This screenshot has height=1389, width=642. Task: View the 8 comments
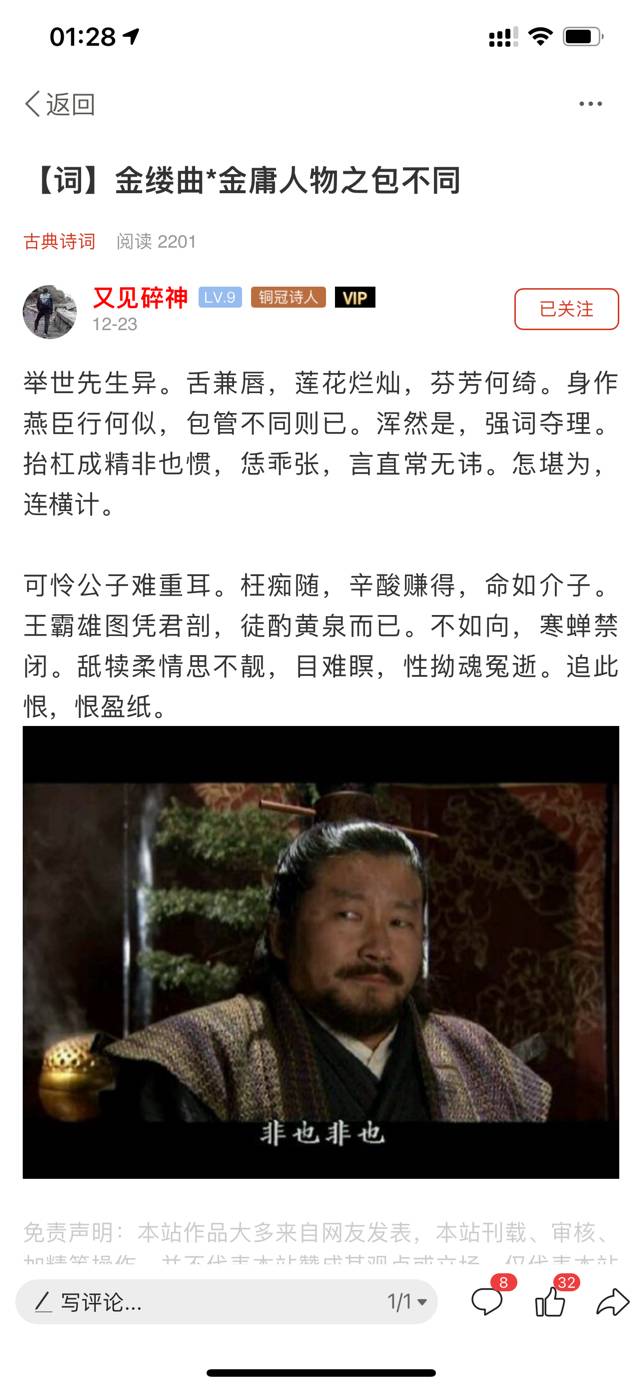(487, 1301)
